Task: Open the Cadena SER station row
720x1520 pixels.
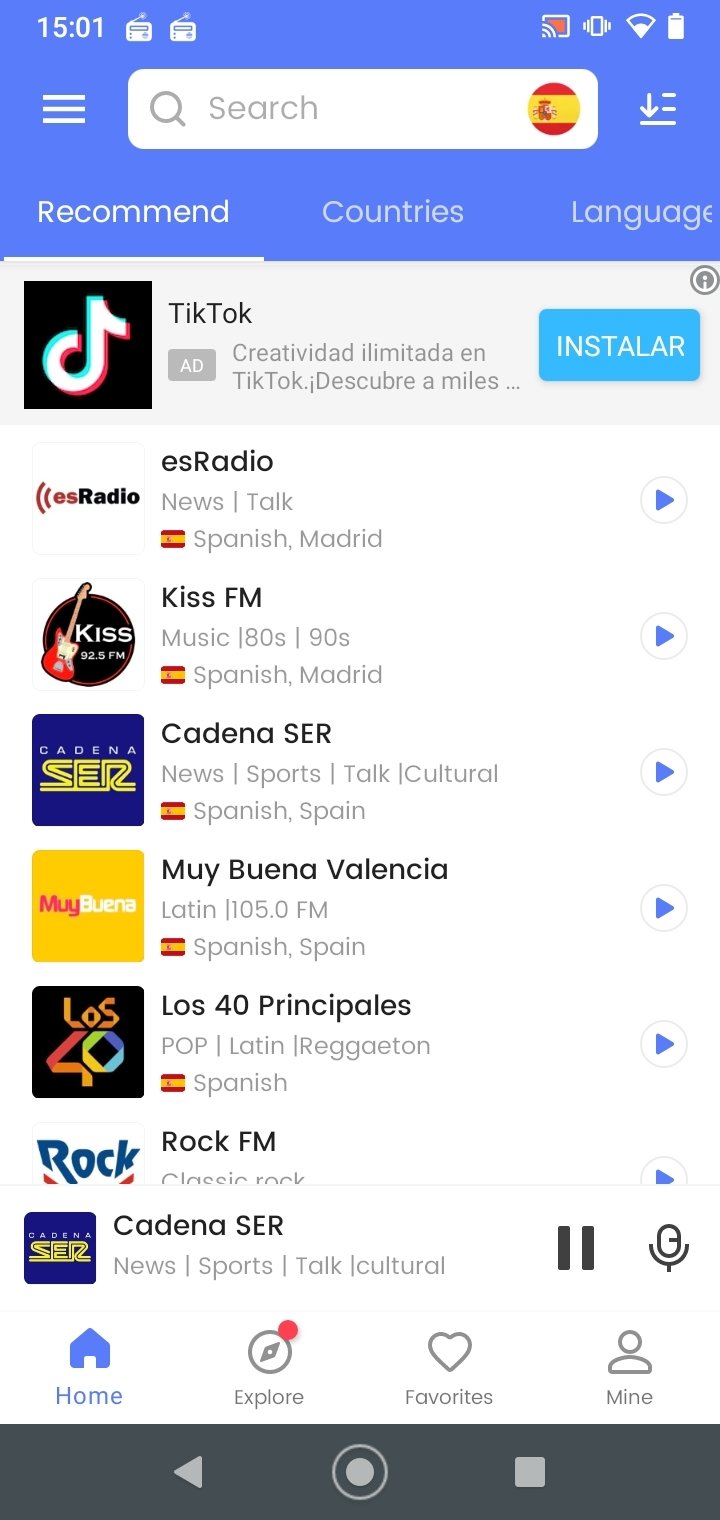Action: tap(360, 770)
